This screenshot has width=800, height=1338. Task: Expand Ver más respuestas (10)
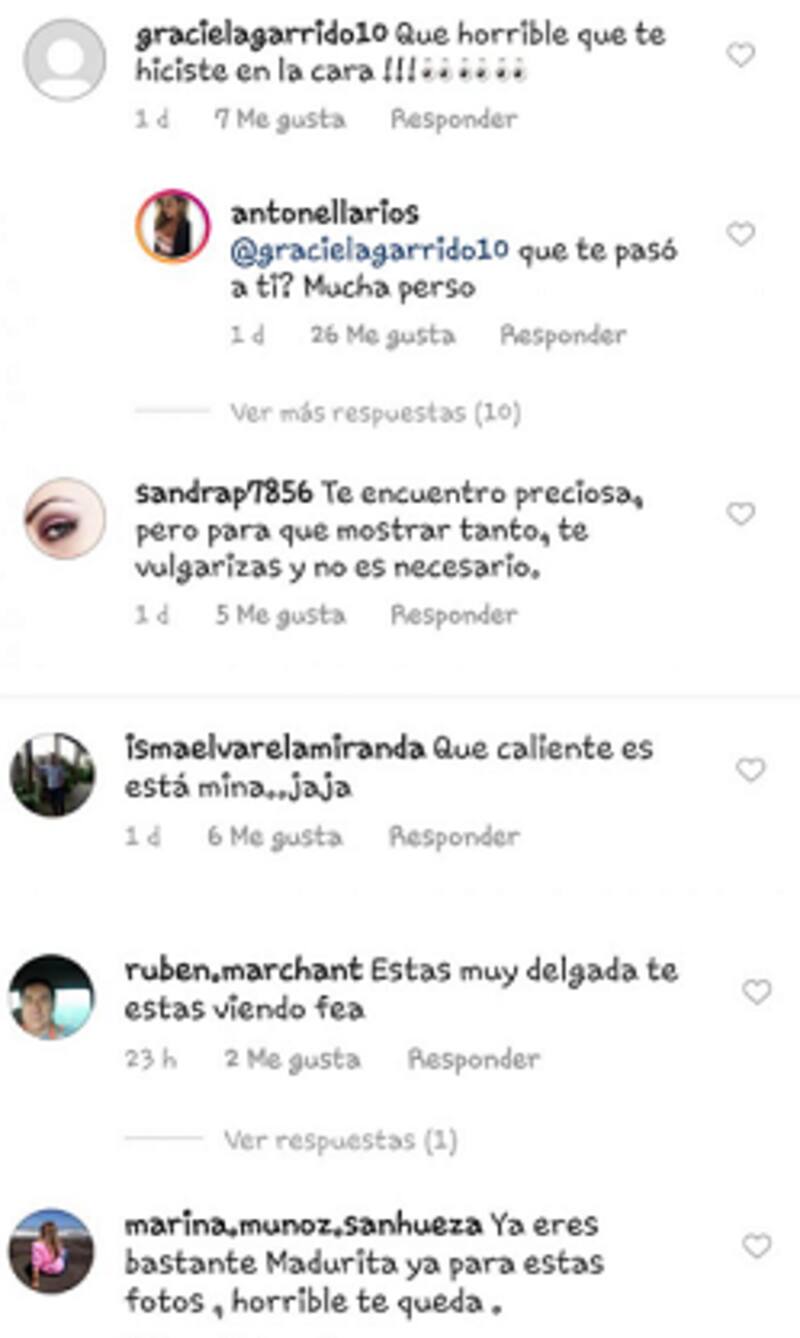point(374,412)
